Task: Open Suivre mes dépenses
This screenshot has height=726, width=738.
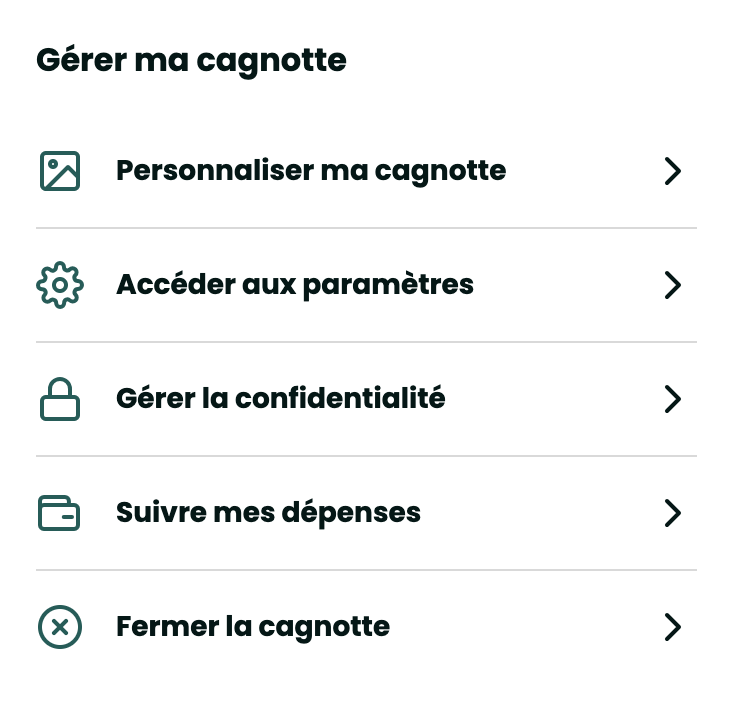Action: [x=268, y=513]
